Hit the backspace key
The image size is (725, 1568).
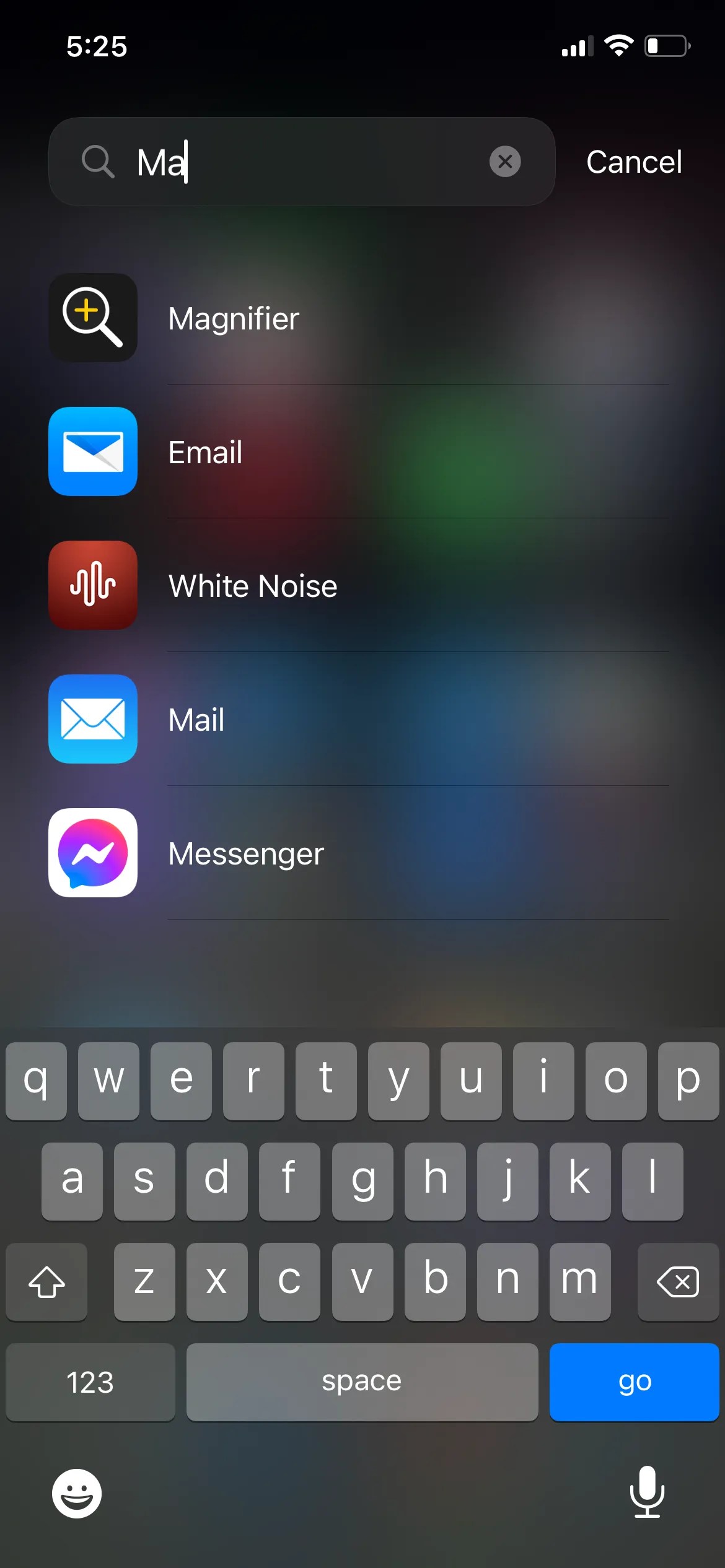click(677, 1281)
